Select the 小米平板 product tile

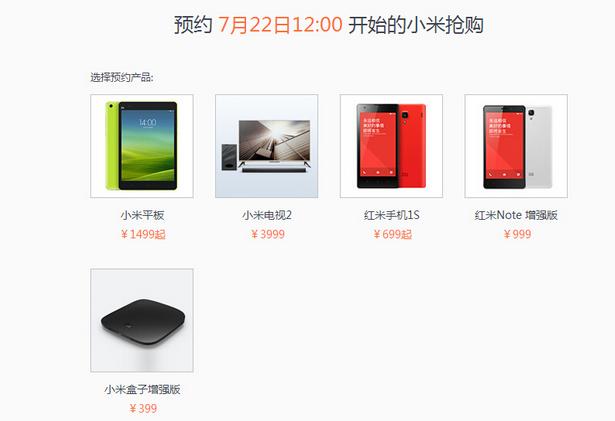(x=142, y=146)
